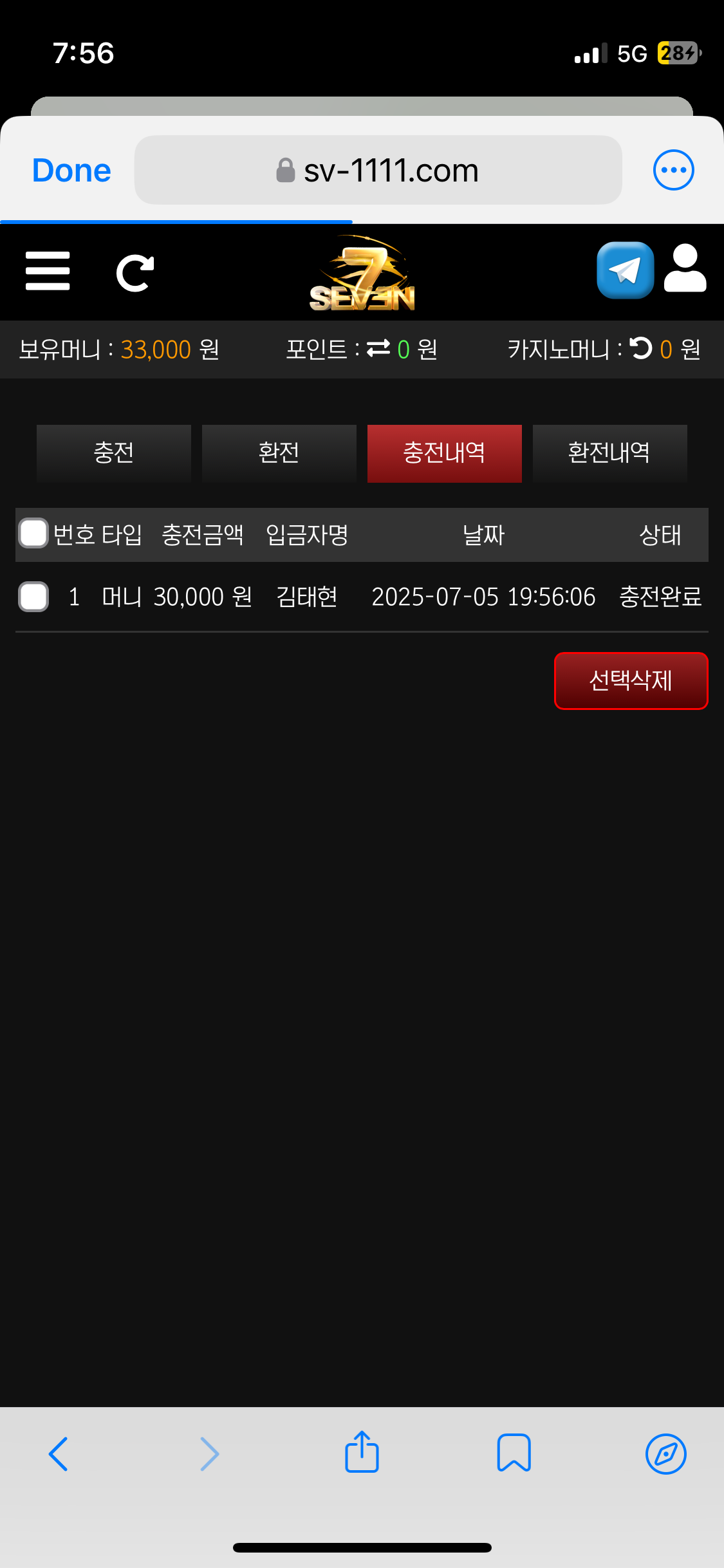Tap the sv-1111.com address bar

click(x=378, y=171)
